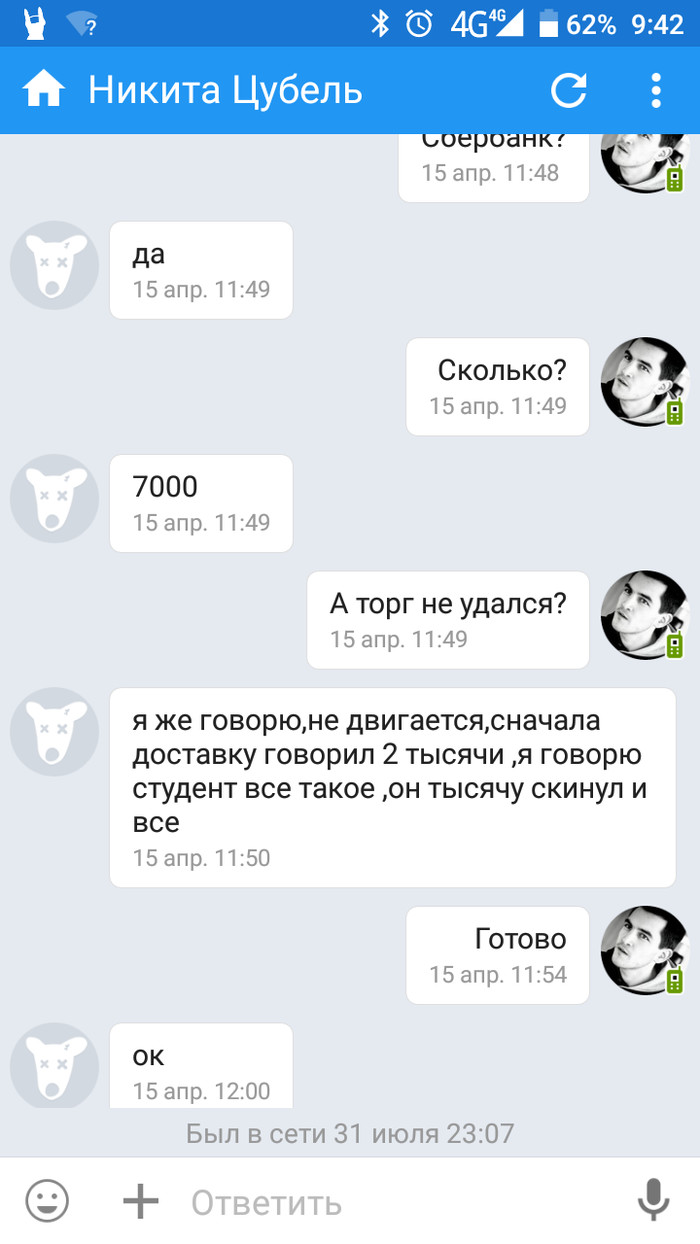Open the emoji picker
700x1244 pixels.
pyautogui.click(x=47, y=1200)
